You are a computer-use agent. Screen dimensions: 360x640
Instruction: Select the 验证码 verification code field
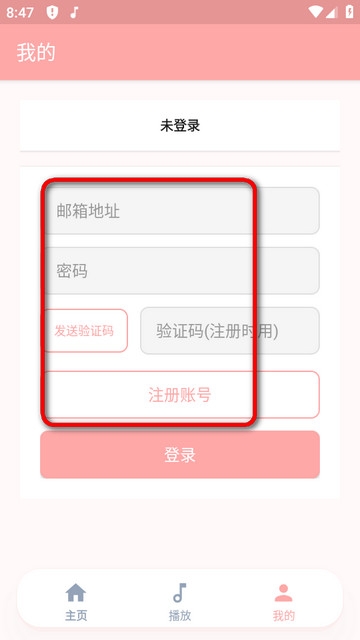230,331
